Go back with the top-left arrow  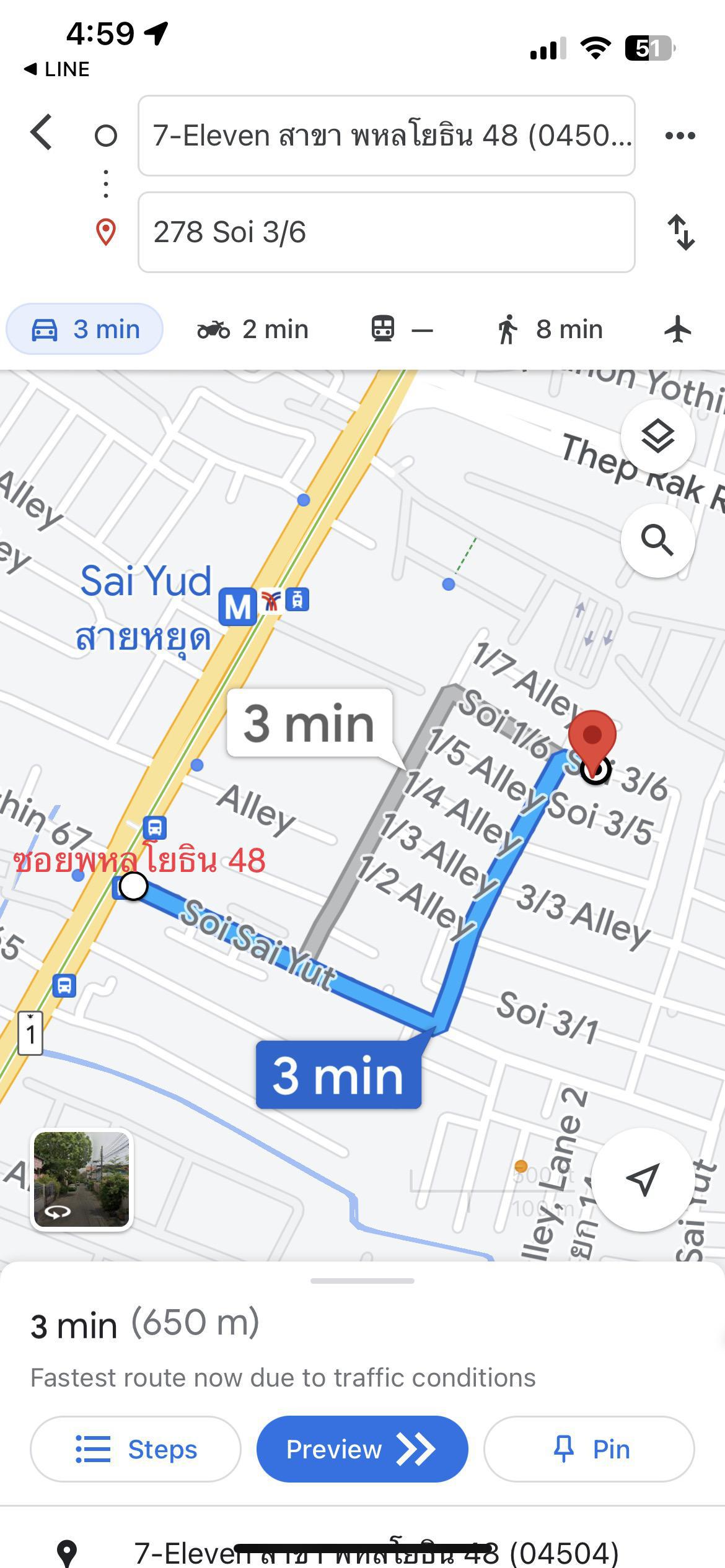[x=41, y=133]
